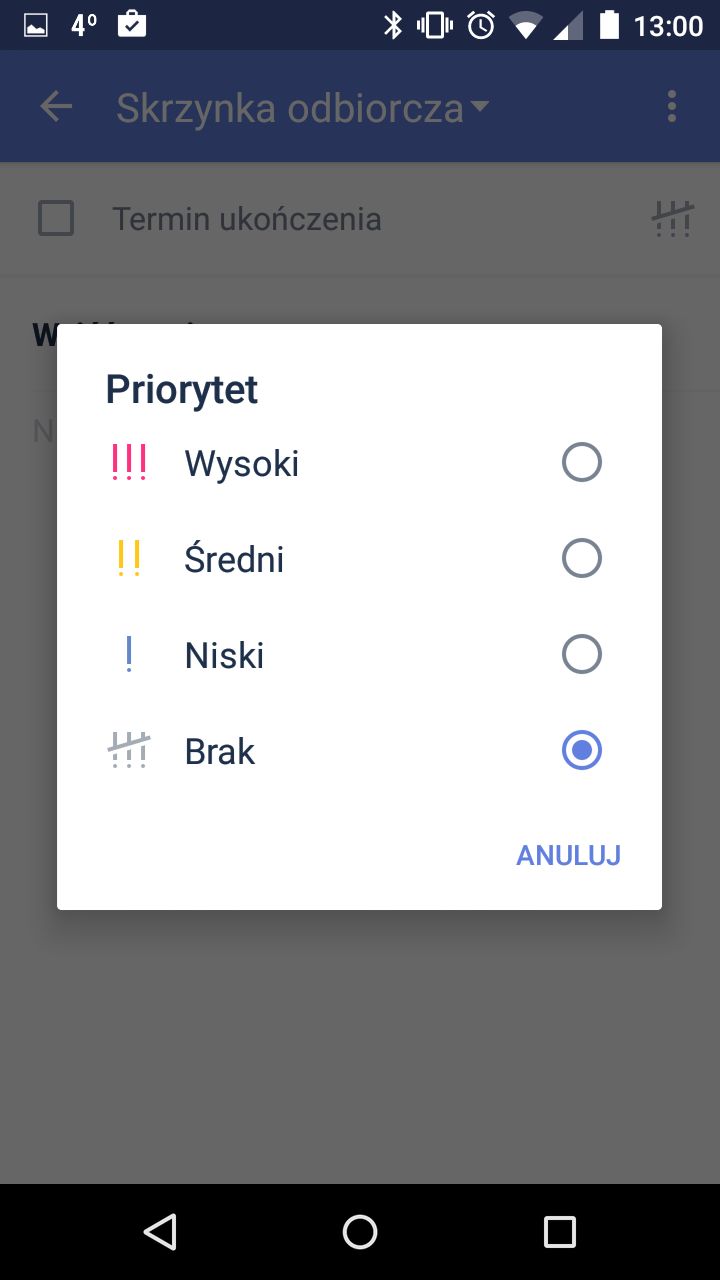Go back using the navigation bar
This screenshot has width=720, height=1280.
(x=160, y=1231)
